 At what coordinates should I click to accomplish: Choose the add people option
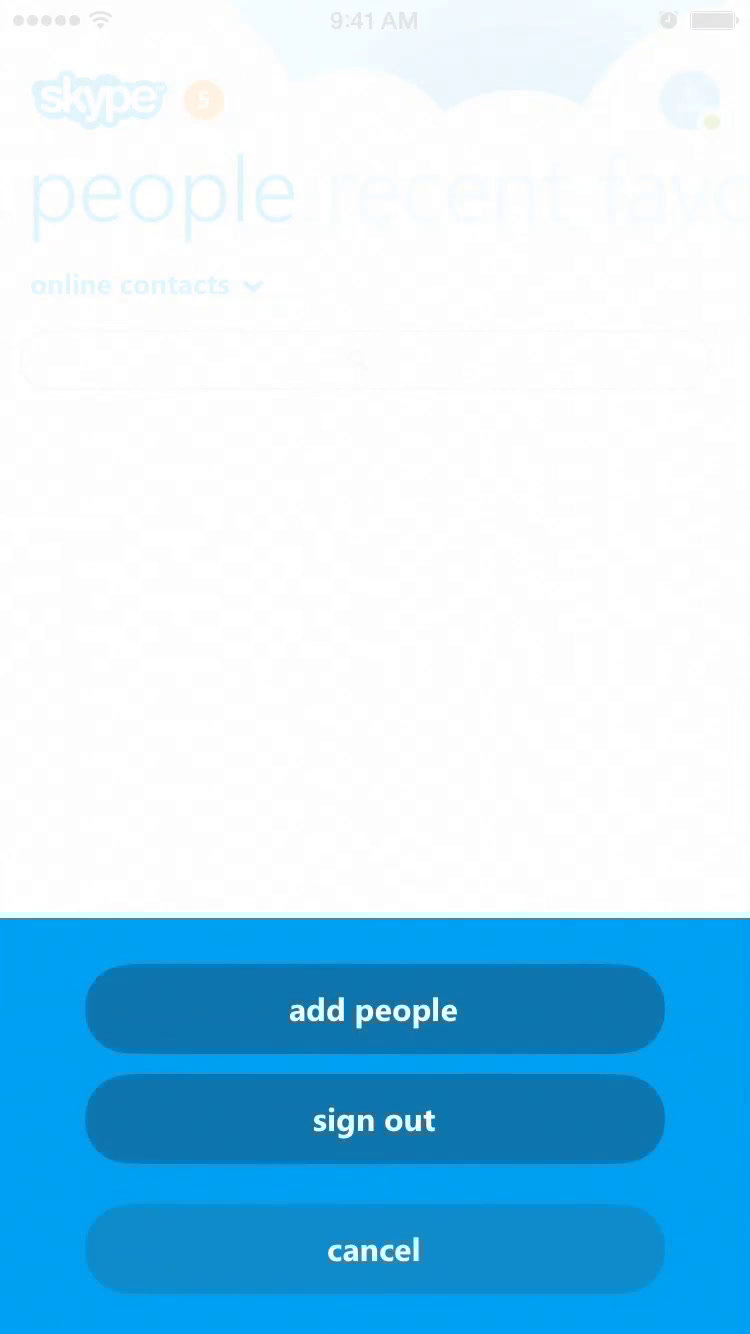coord(374,1009)
